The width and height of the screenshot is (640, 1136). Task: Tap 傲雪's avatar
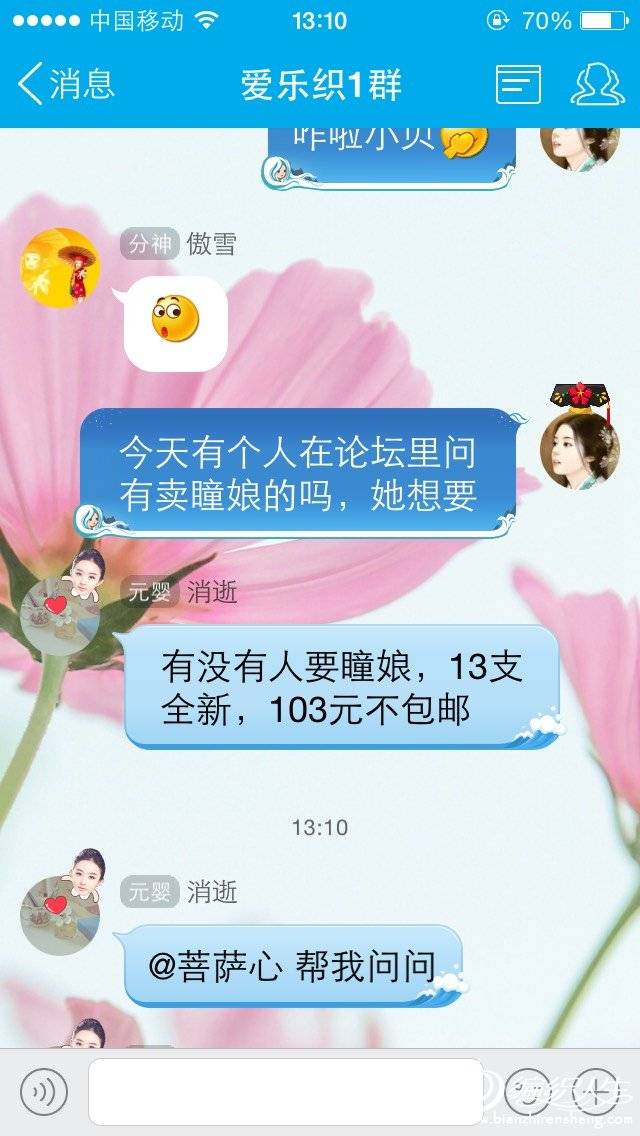[x=60, y=268]
